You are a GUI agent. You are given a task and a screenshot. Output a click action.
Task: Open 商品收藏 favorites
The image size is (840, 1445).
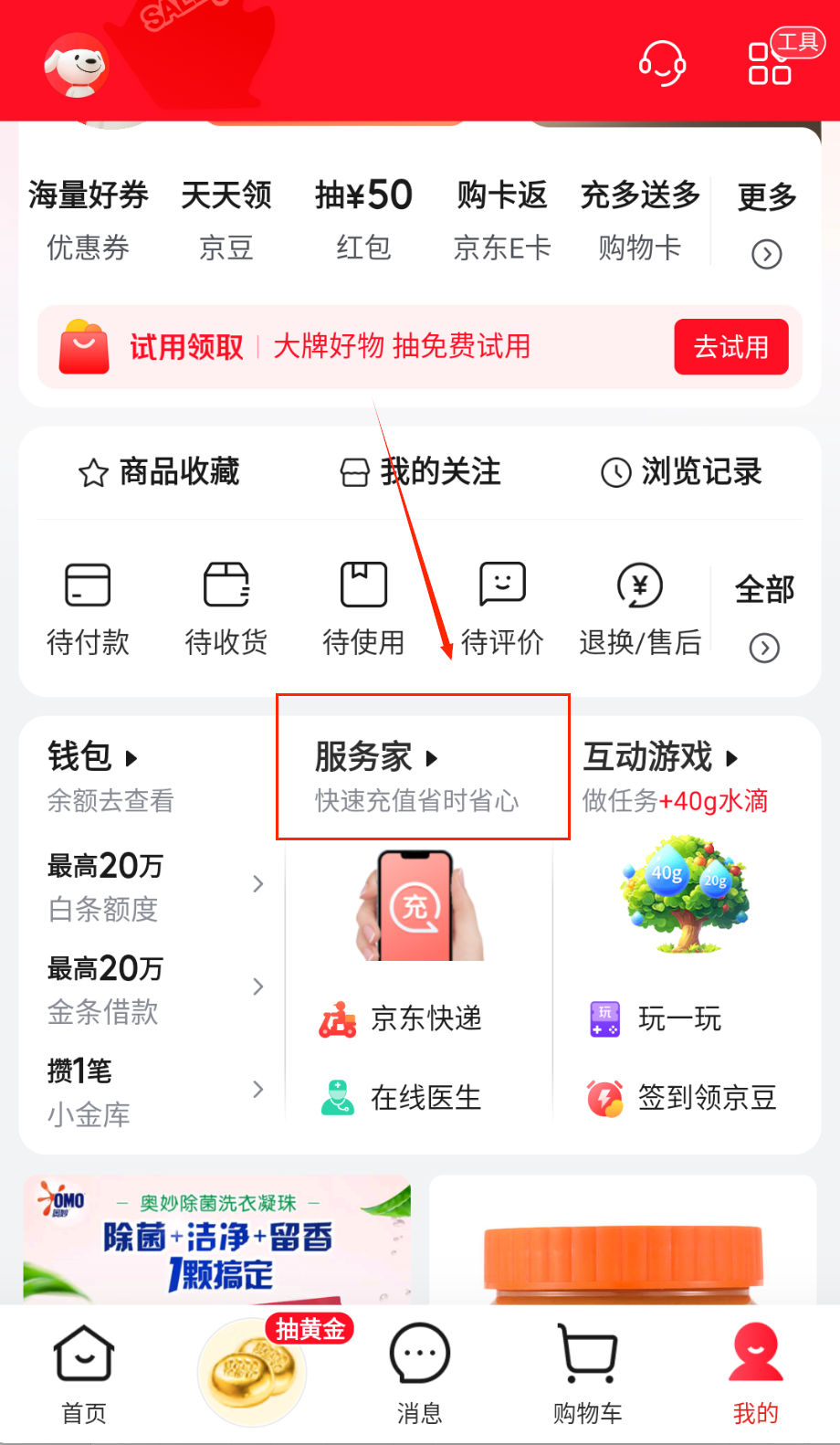pos(159,472)
